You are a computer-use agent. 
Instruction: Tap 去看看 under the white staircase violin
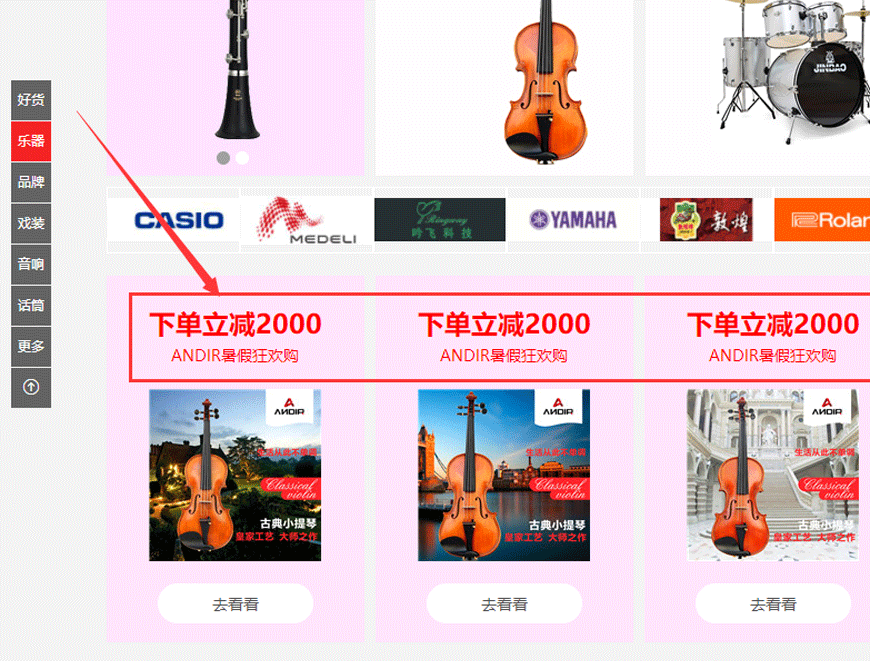point(773,604)
